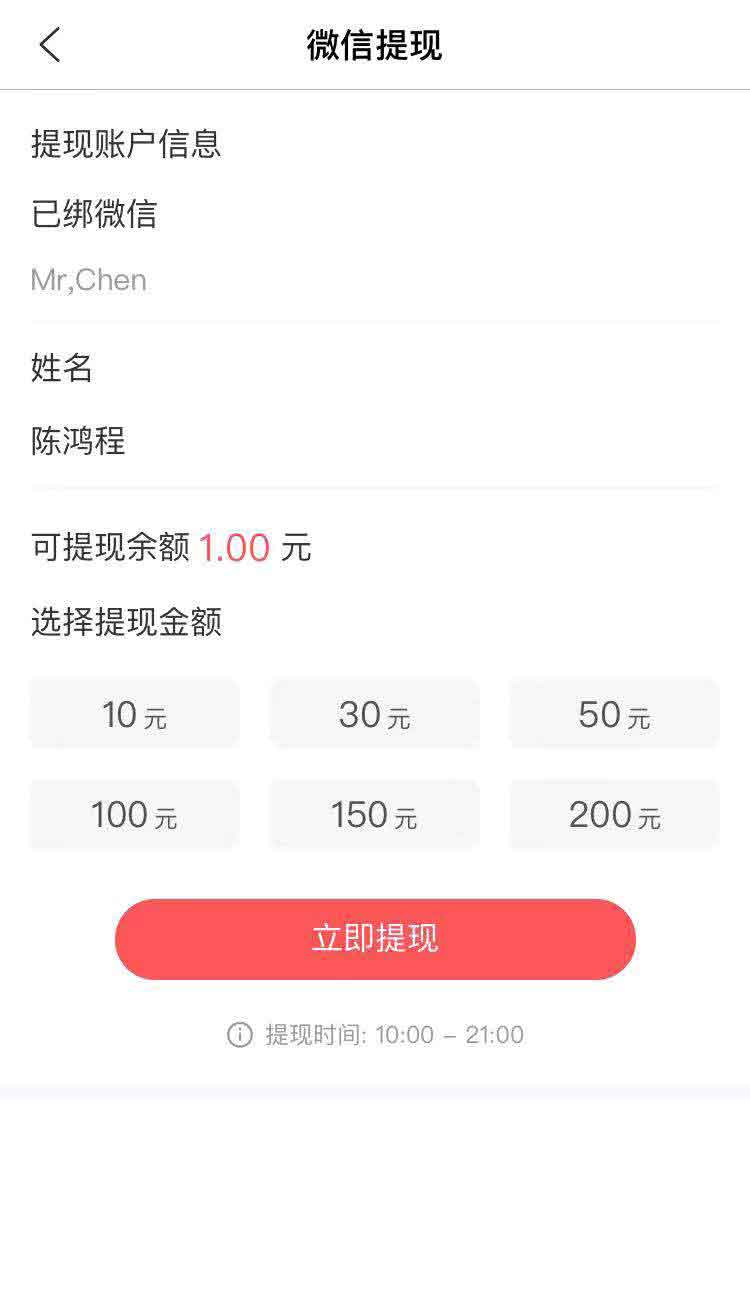This screenshot has height=1295, width=750.
Task: Go back using the top-left arrow
Action: (x=50, y=45)
